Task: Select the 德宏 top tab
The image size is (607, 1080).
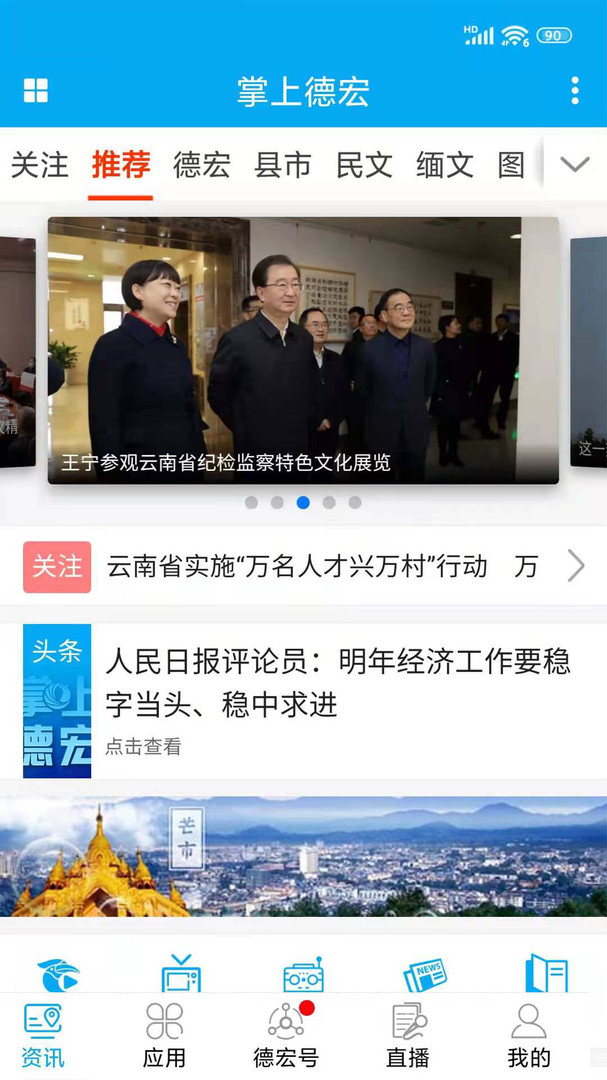Action: point(202,165)
